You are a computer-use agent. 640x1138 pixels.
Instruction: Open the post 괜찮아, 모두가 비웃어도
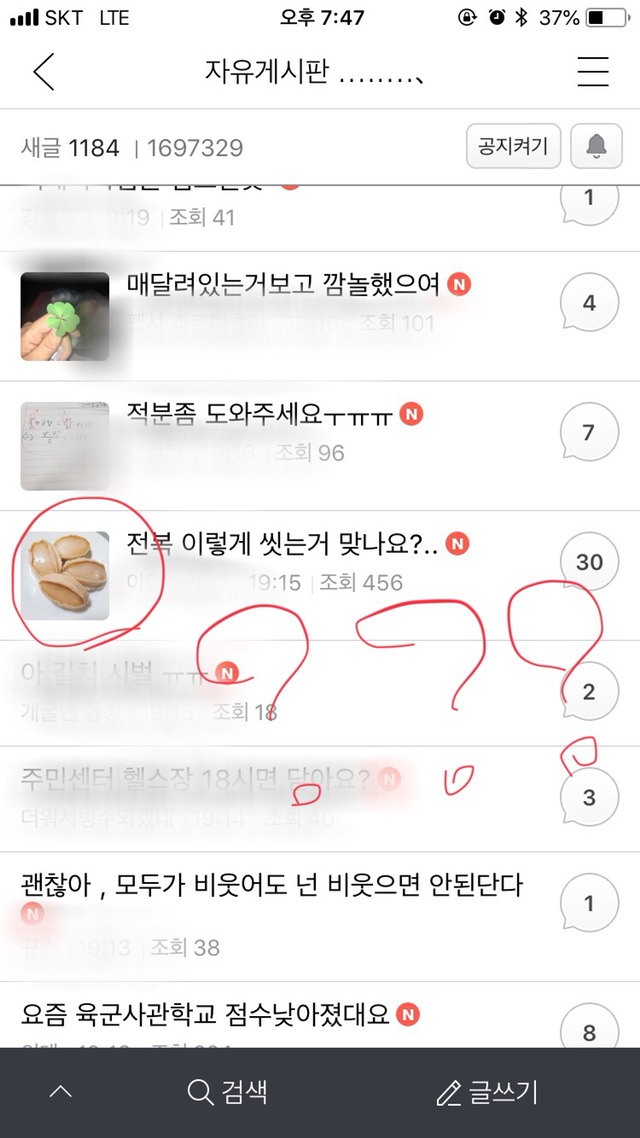tap(272, 885)
